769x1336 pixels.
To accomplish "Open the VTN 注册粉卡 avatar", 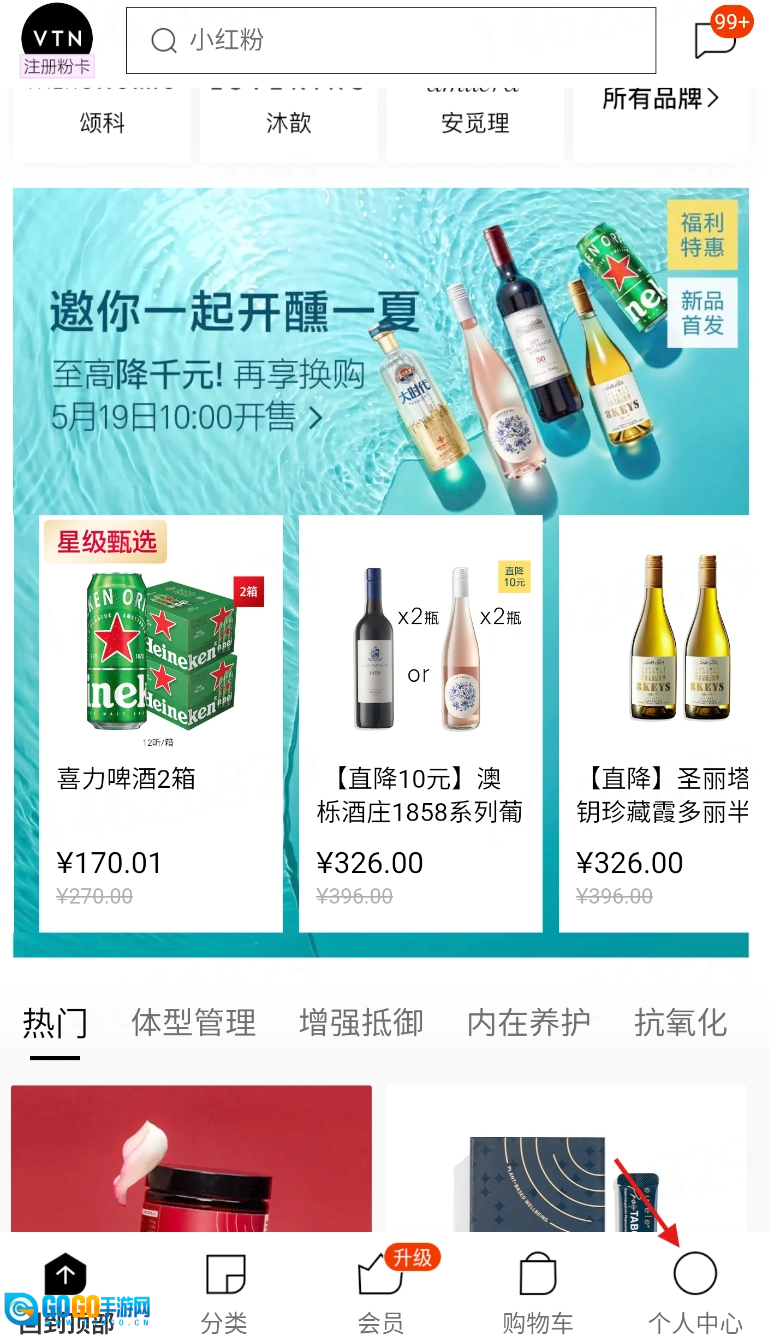I will pyautogui.click(x=57, y=41).
